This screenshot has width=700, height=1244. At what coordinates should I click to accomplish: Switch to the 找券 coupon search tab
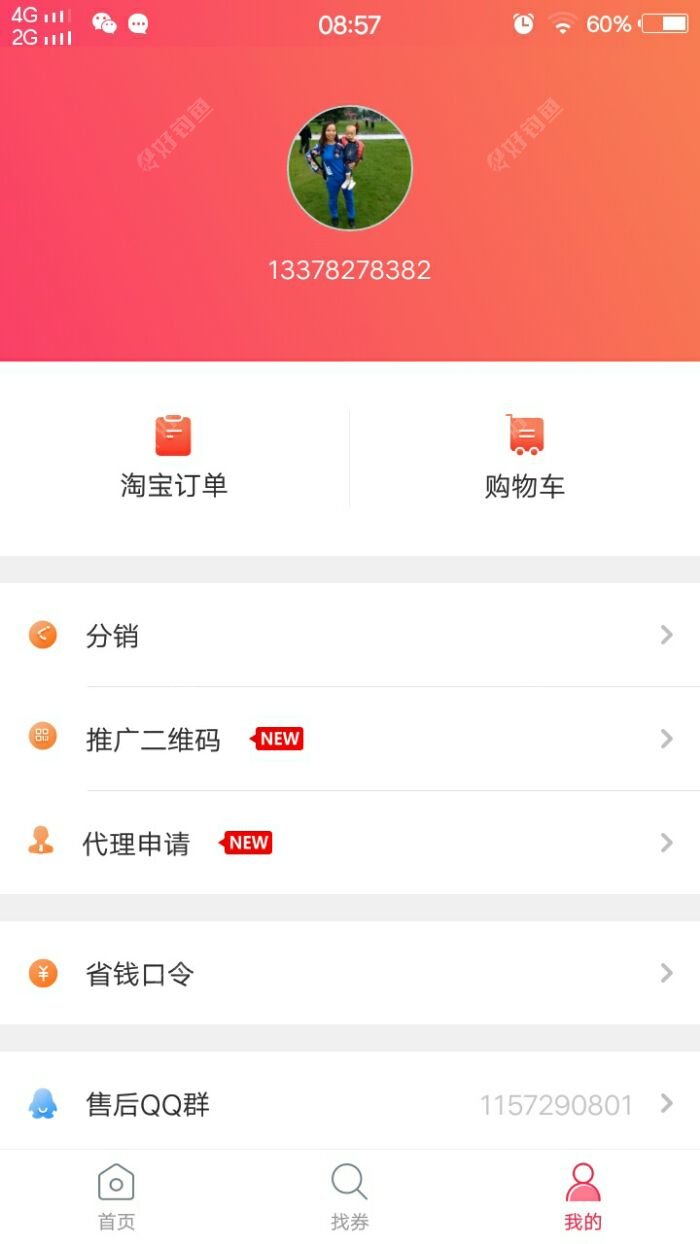[x=349, y=1196]
